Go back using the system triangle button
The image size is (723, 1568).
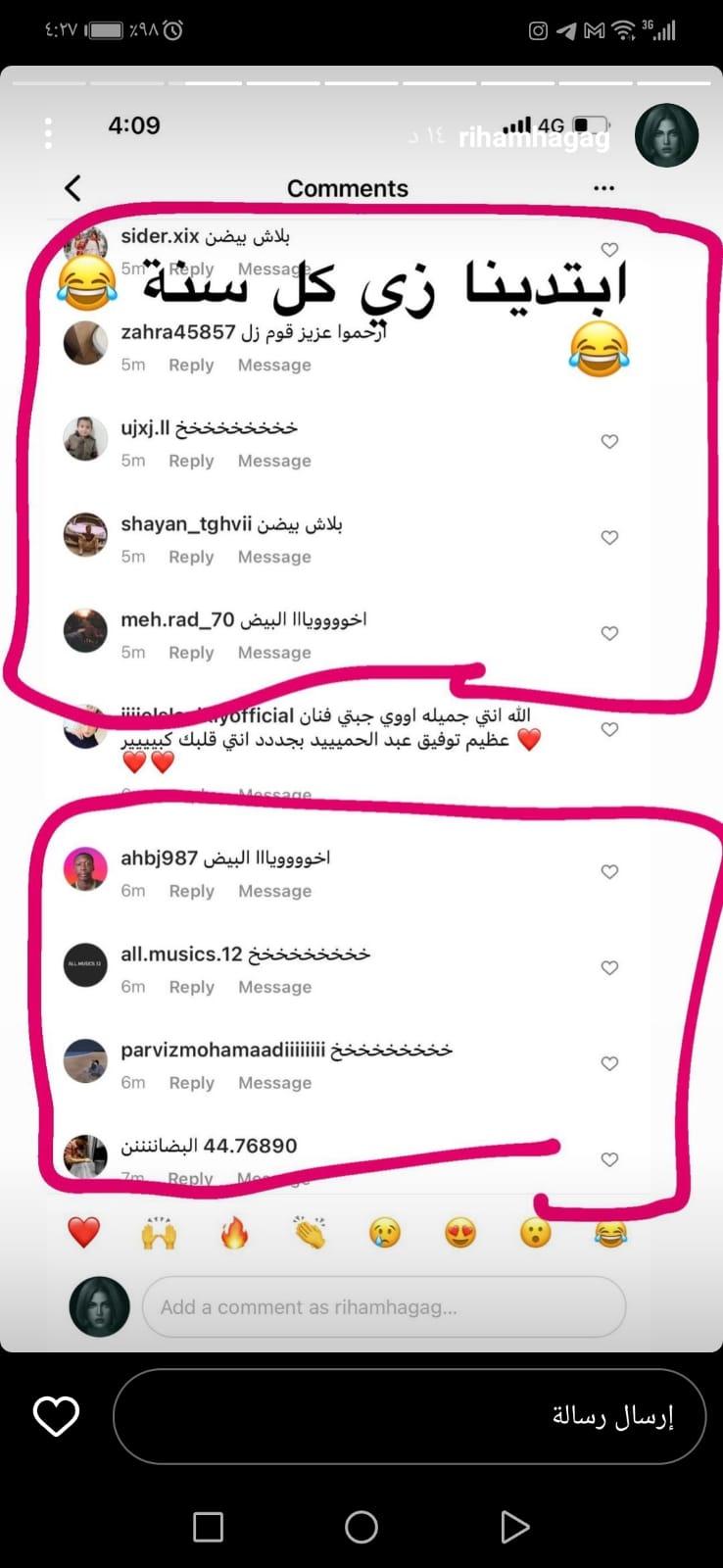point(513,1527)
